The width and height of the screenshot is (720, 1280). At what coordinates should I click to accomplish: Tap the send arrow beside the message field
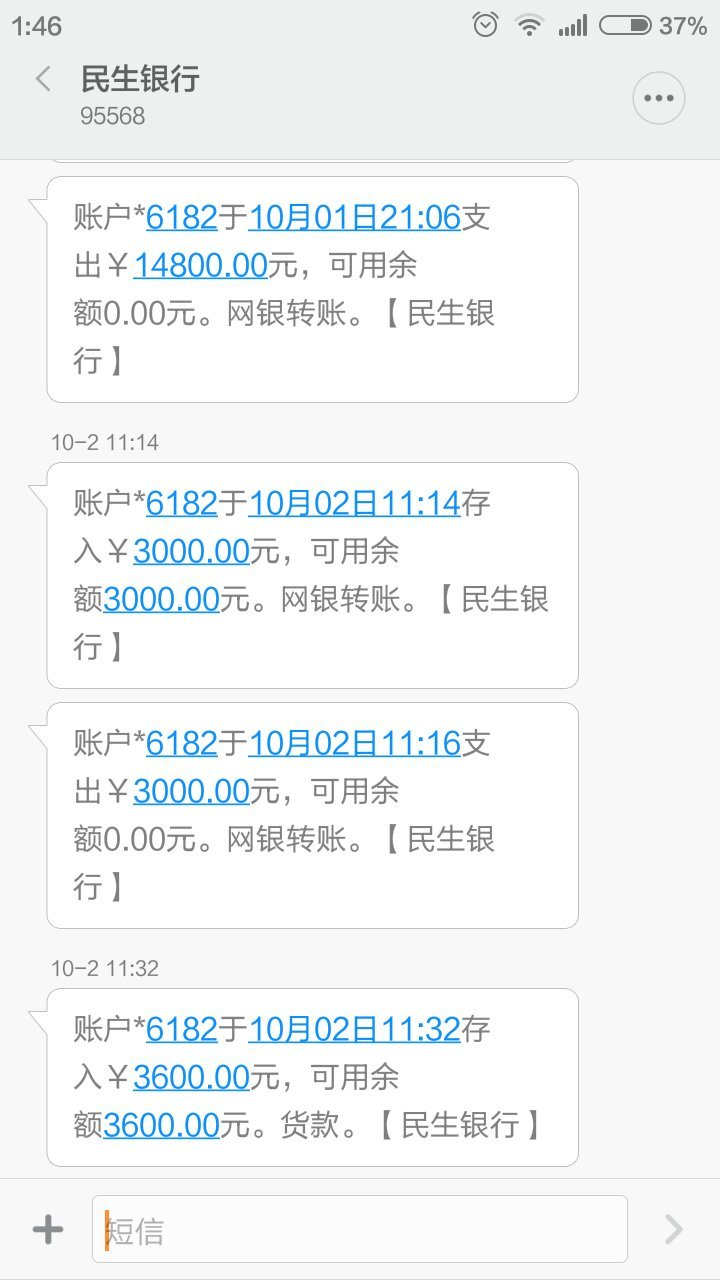tap(674, 1229)
